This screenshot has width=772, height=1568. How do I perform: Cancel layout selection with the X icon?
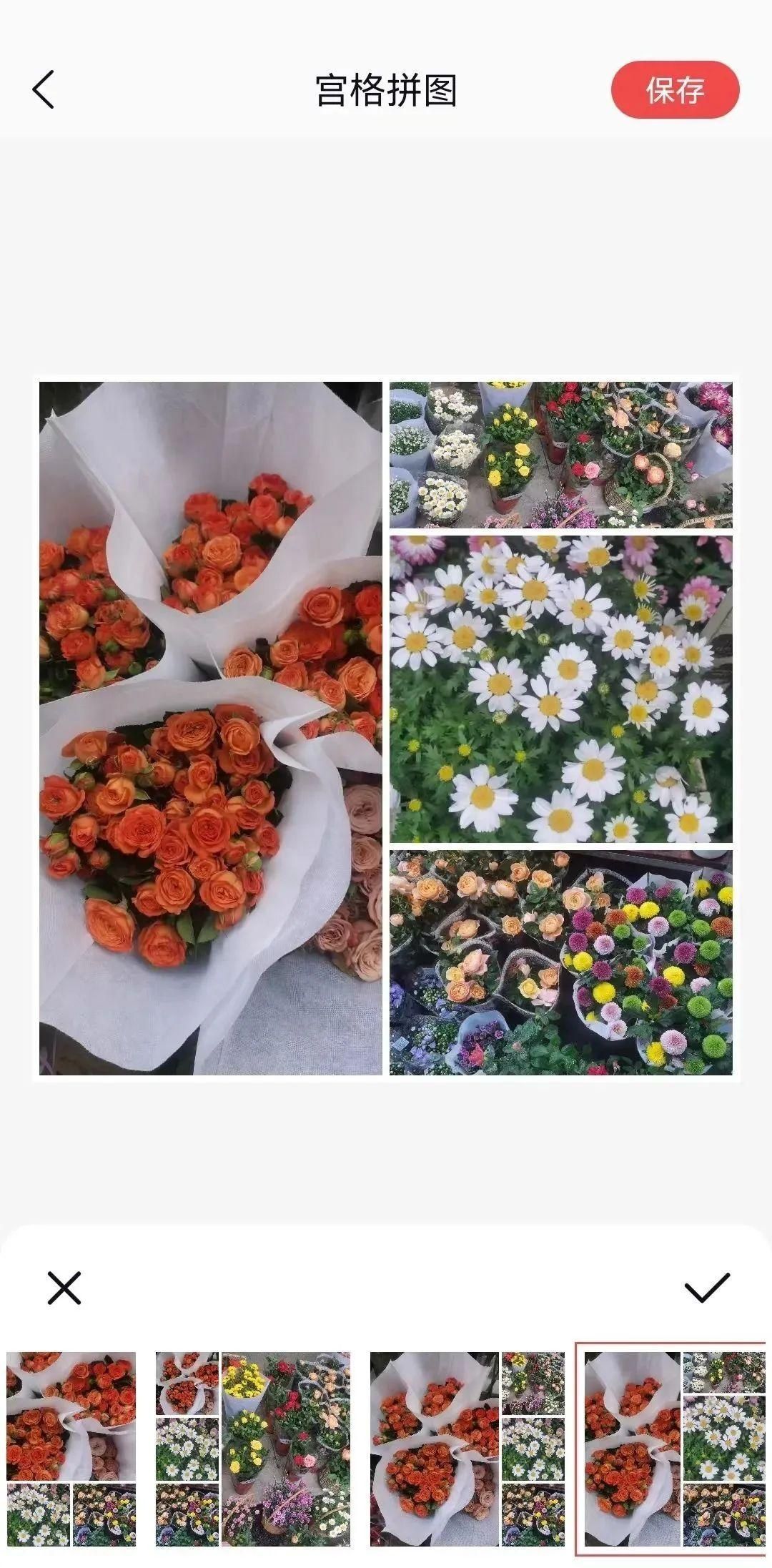(64, 1288)
